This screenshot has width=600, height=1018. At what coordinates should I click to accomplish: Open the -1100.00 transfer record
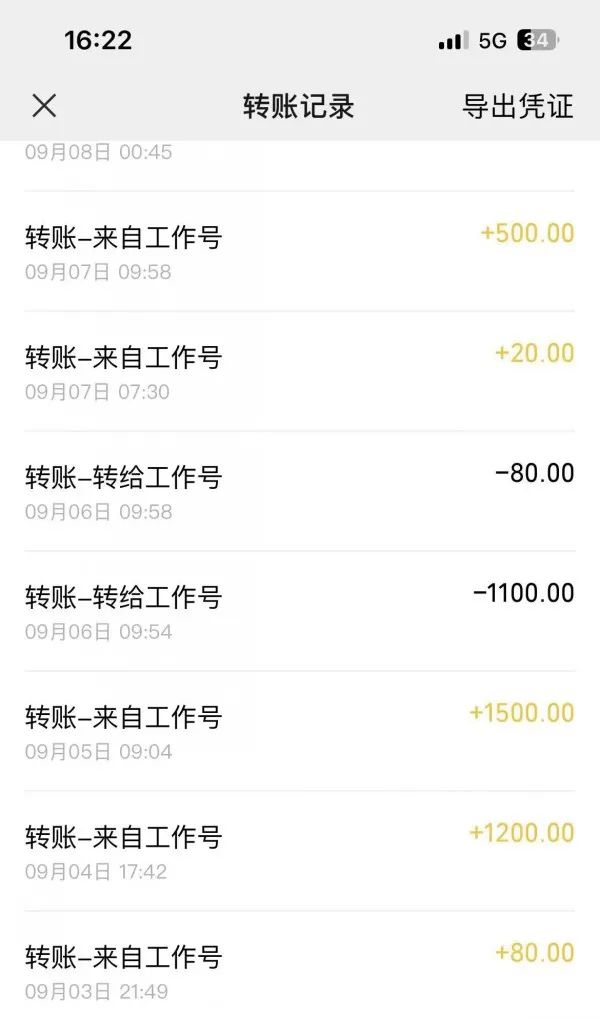tap(299, 612)
